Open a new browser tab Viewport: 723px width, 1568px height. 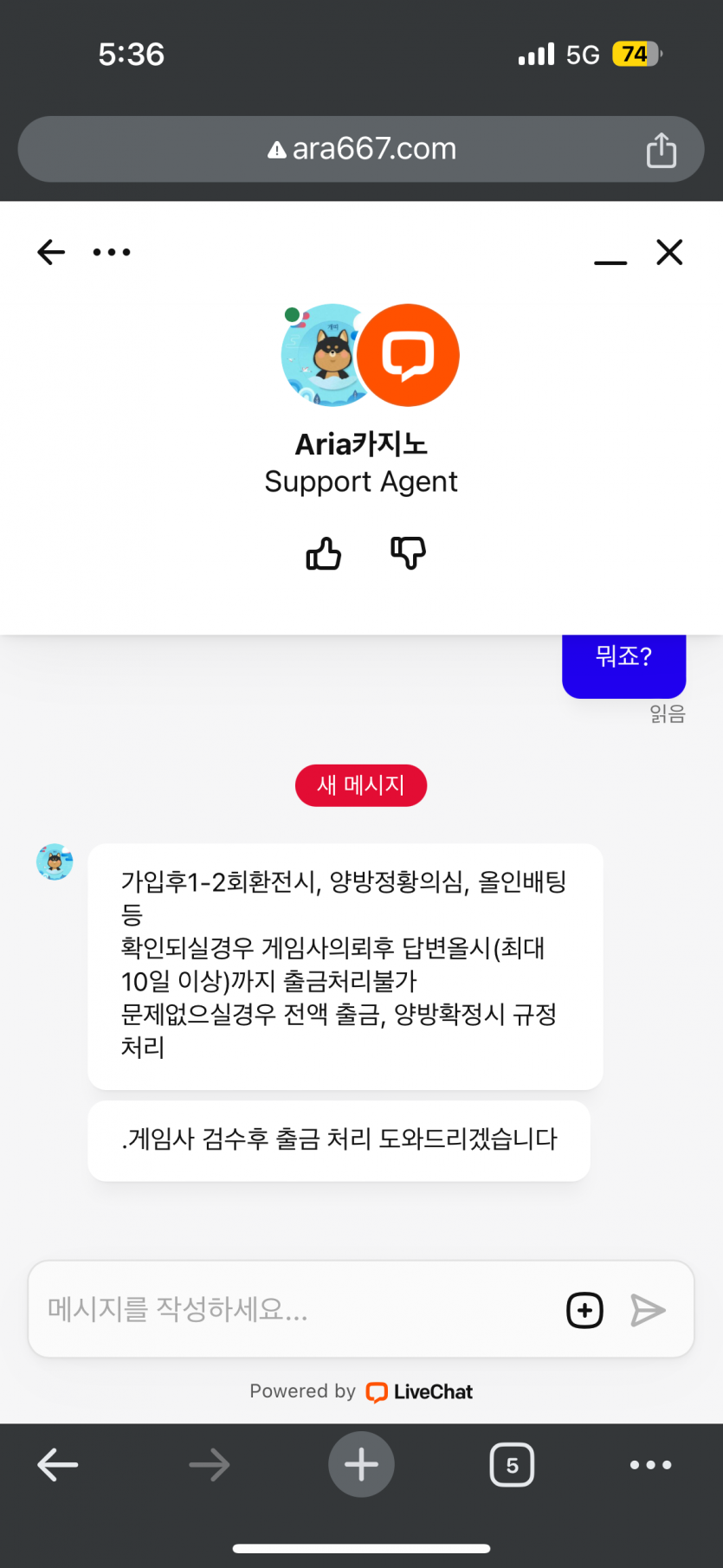pyautogui.click(x=361, y=1465)
